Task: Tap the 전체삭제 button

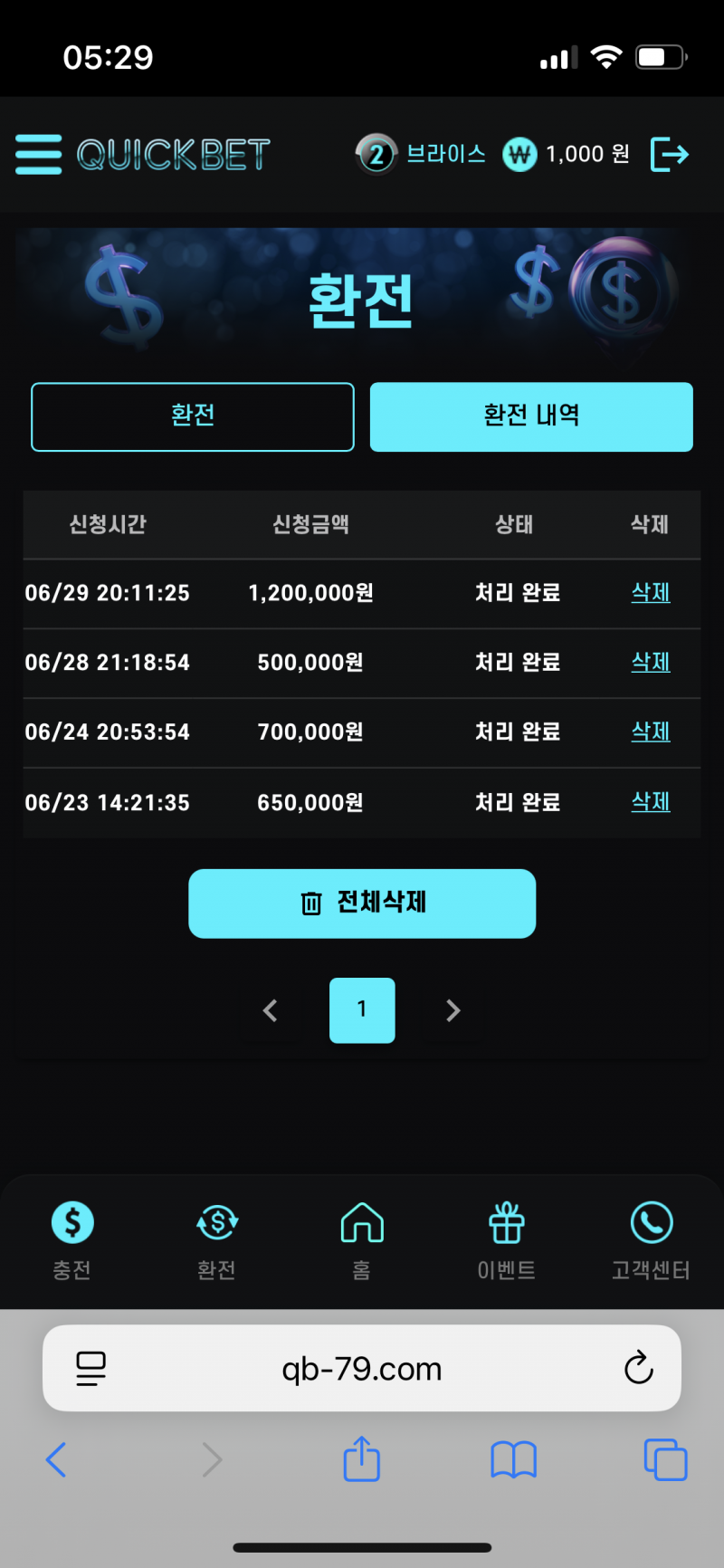Action: [x=362, y=904]
